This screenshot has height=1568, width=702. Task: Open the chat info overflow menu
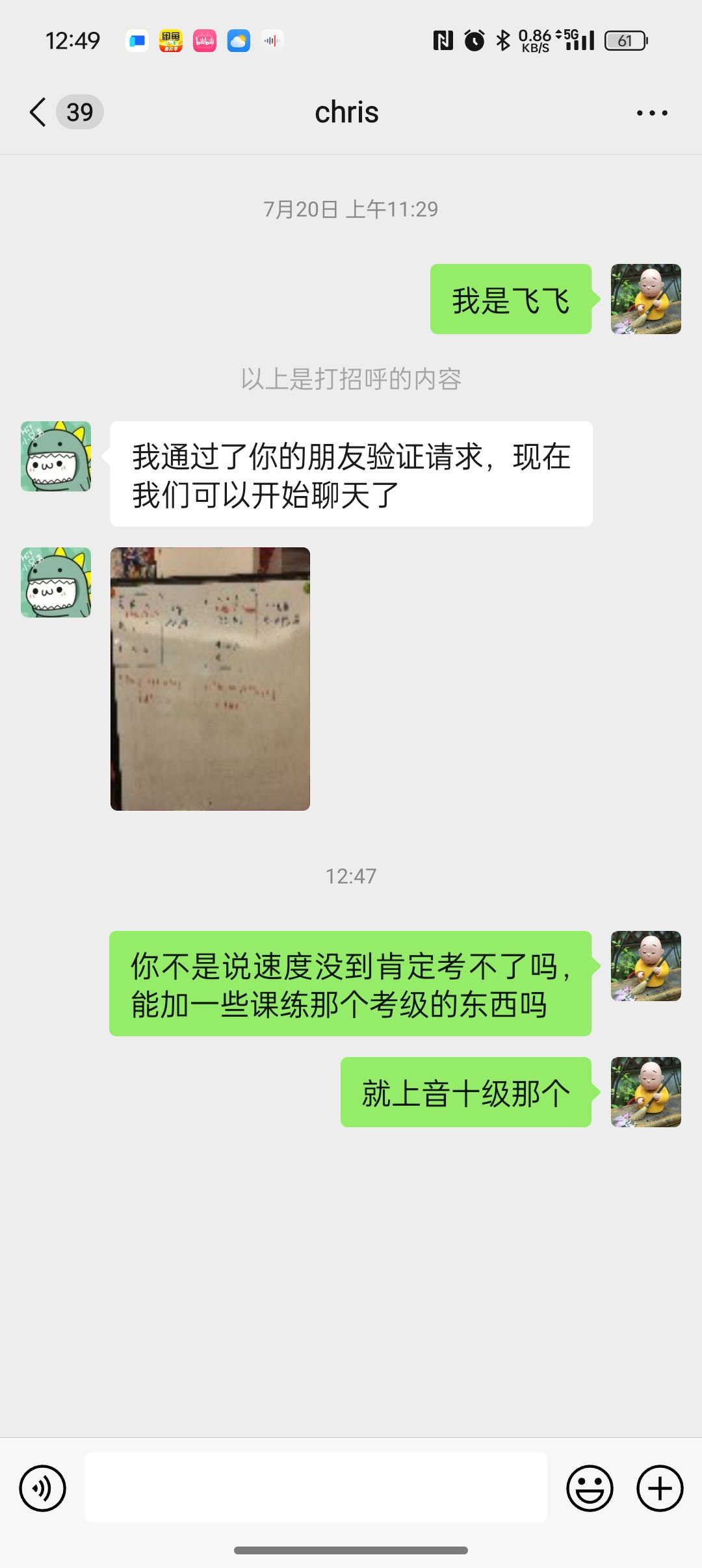(651, 113)
